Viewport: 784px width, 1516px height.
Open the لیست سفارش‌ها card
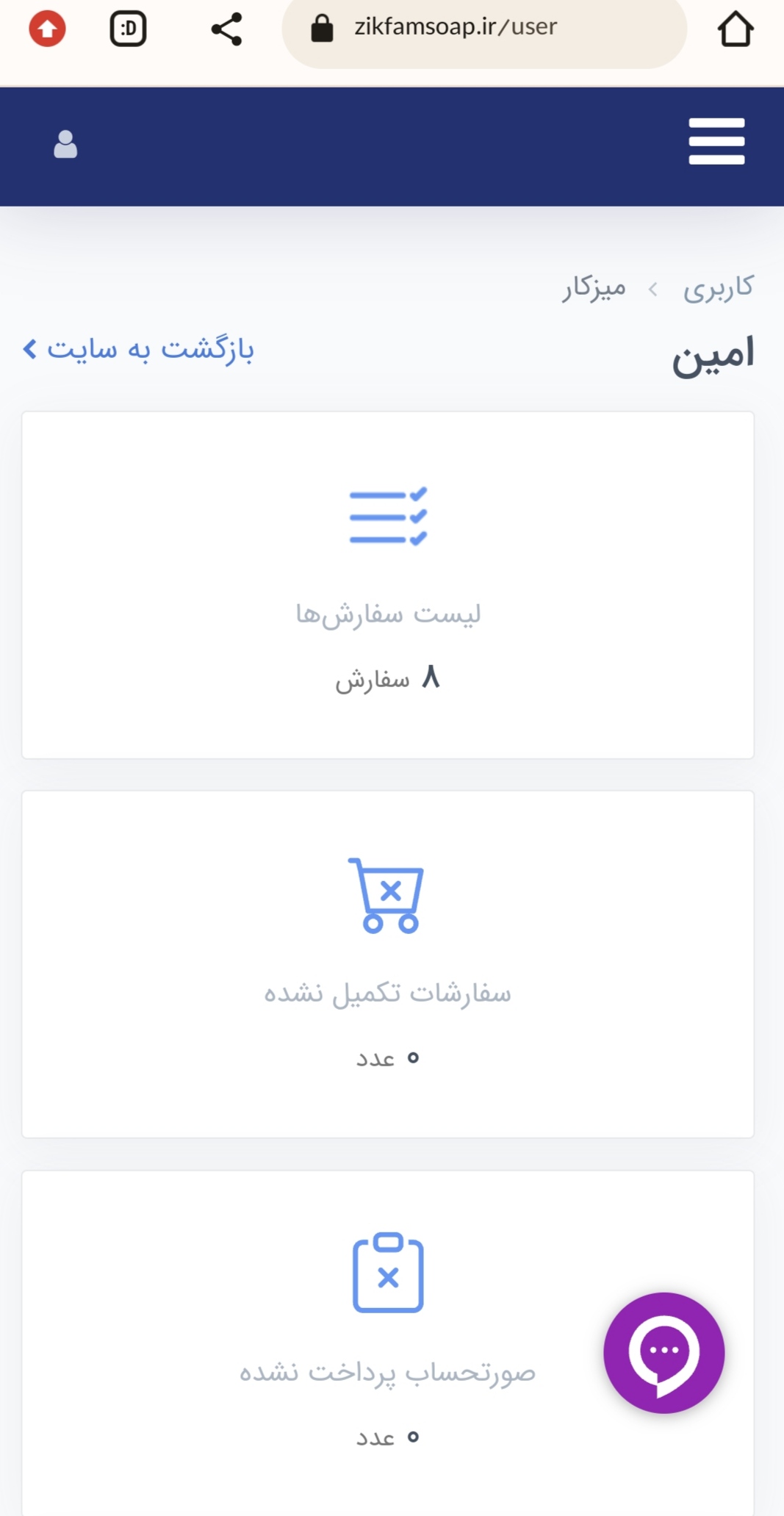click(388, 585)
